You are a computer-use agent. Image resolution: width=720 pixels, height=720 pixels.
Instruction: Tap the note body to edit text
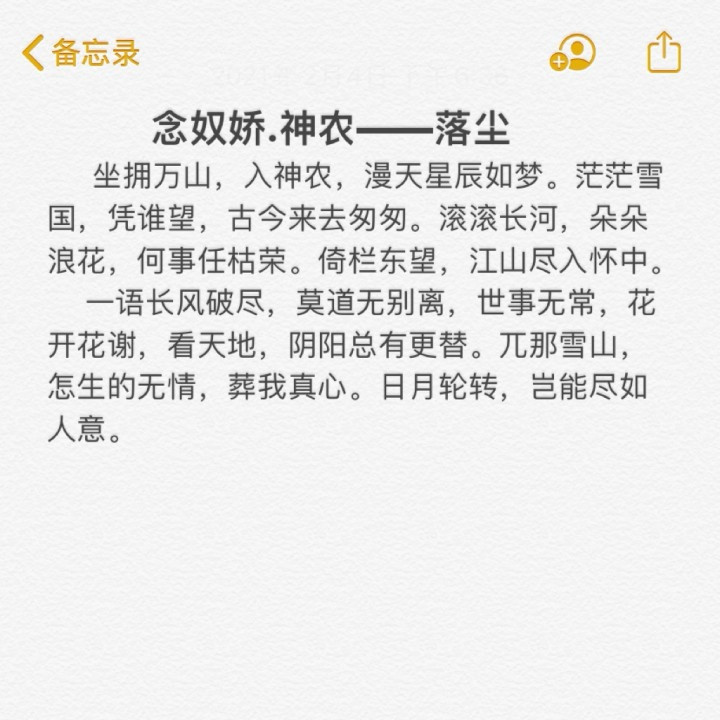[355, 302]
